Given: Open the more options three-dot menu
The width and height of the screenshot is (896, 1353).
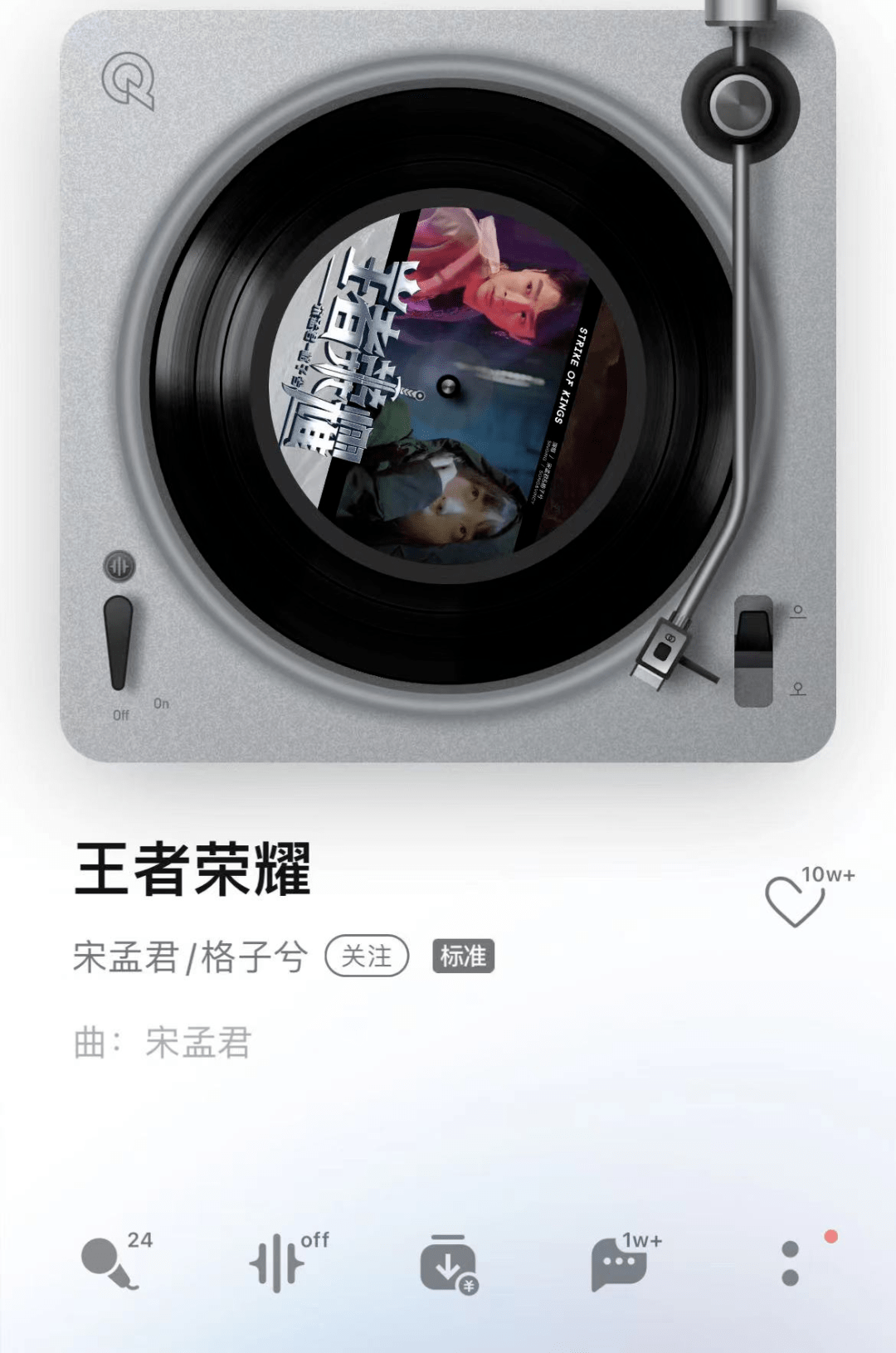Looking at the screenshot, I should [x=790, y=1263].
